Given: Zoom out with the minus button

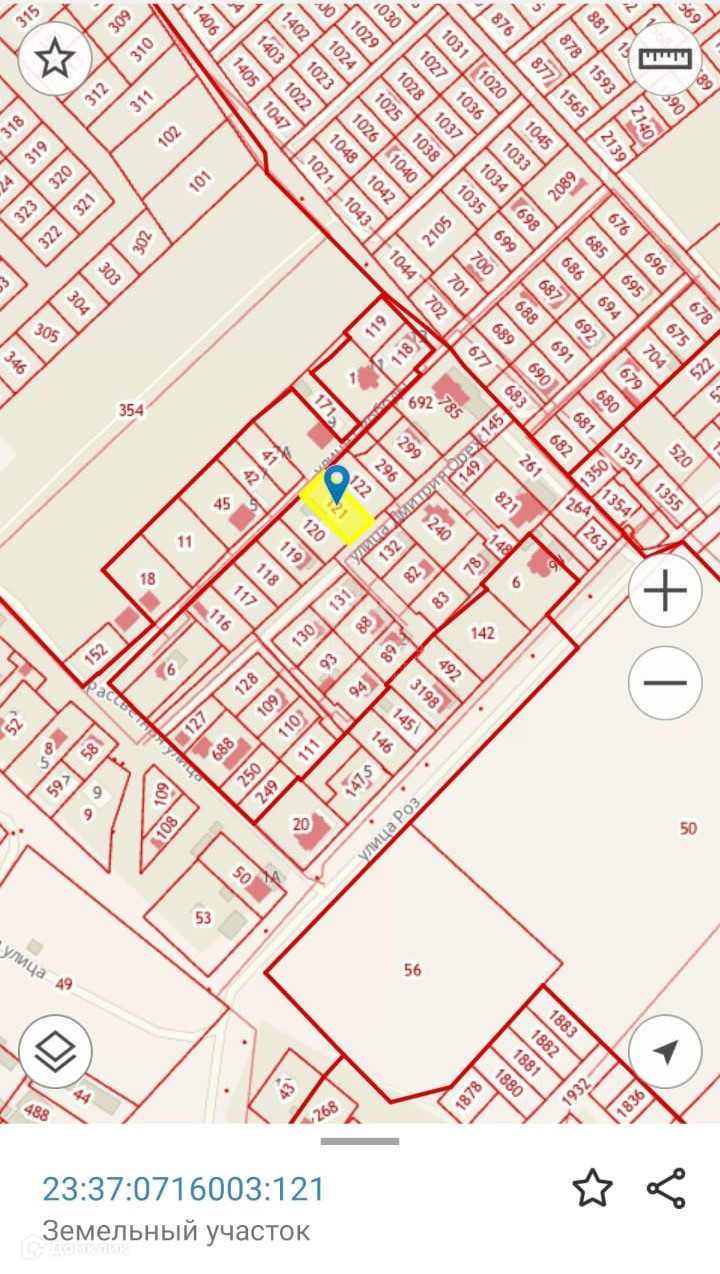Looking at the screenshot, I should click(x=665, y=683).
